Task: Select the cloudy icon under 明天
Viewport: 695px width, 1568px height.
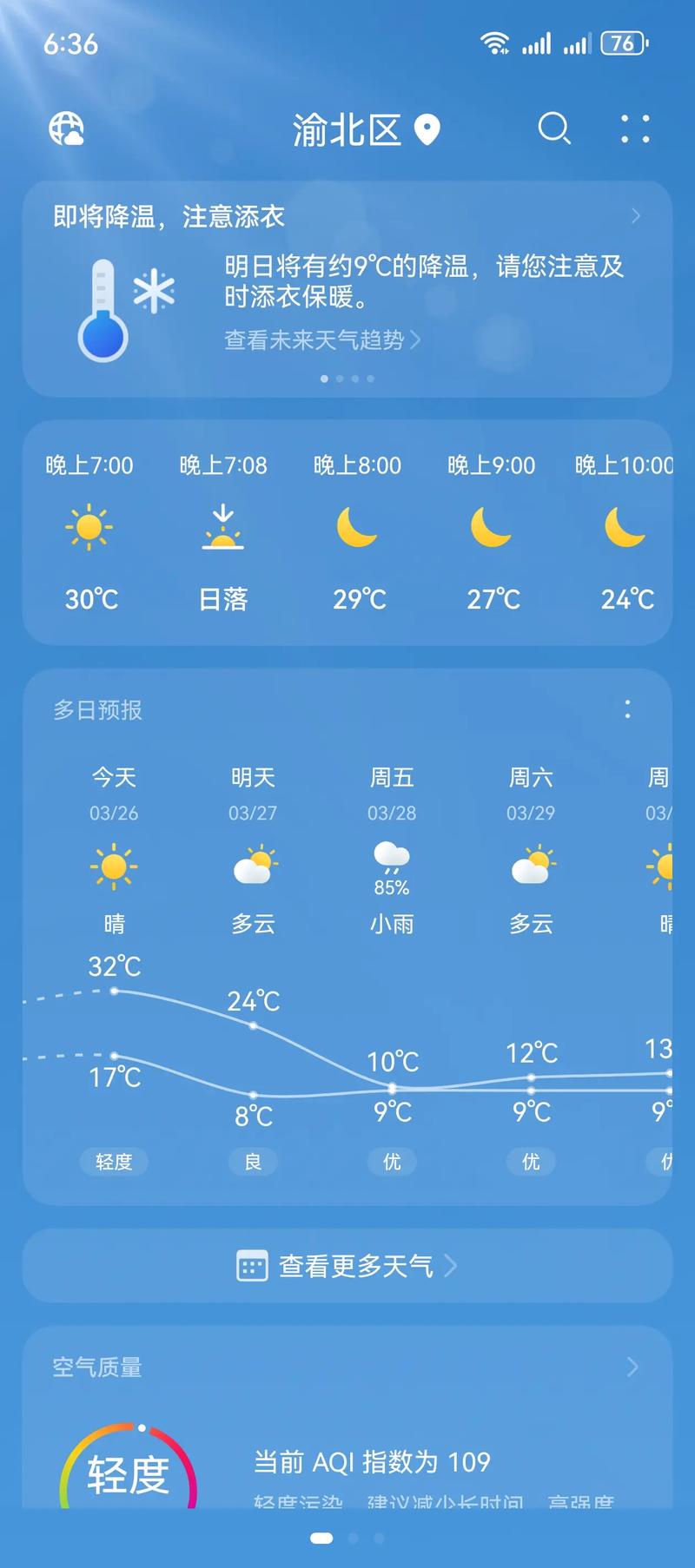Action: click(253, 868)
